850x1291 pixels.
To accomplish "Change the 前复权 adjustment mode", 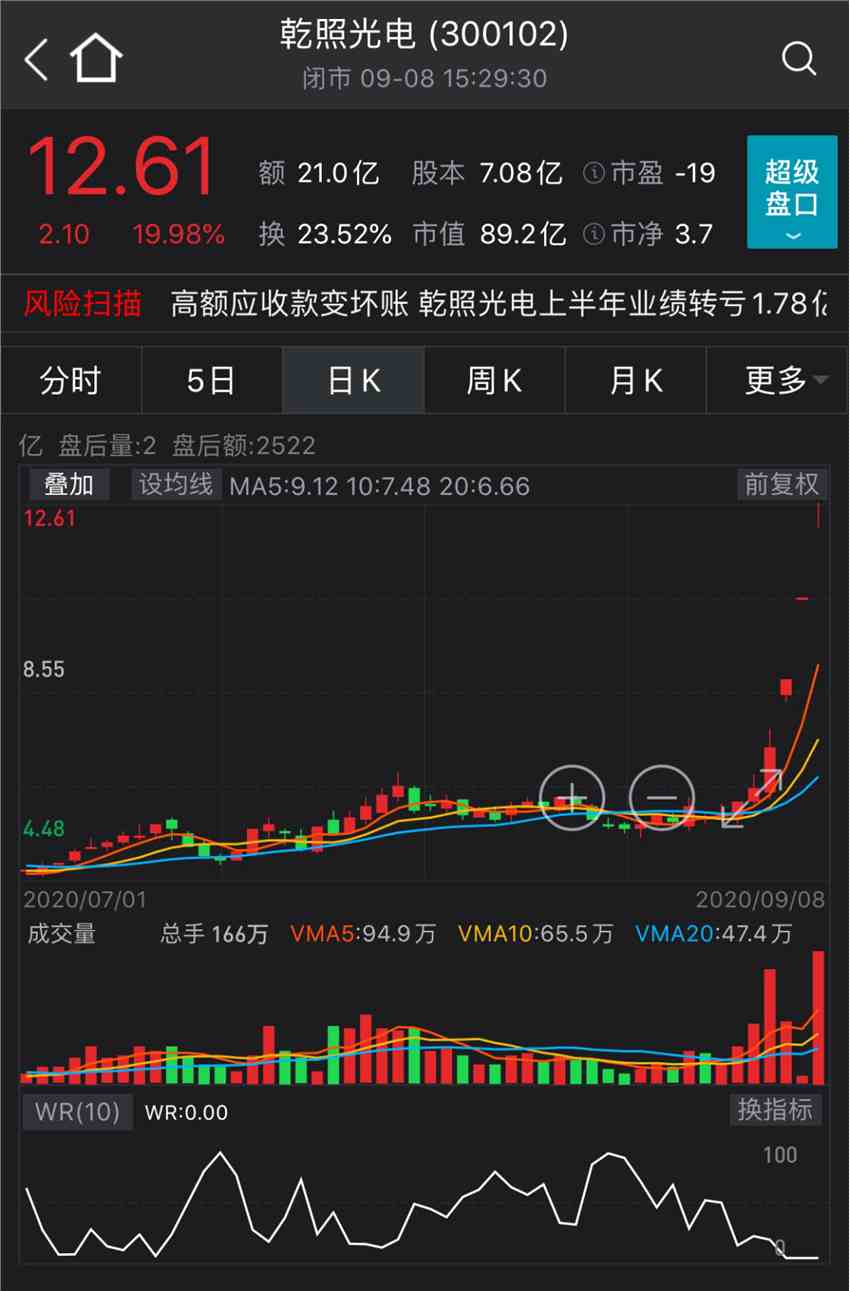I will tap(781, 485).
